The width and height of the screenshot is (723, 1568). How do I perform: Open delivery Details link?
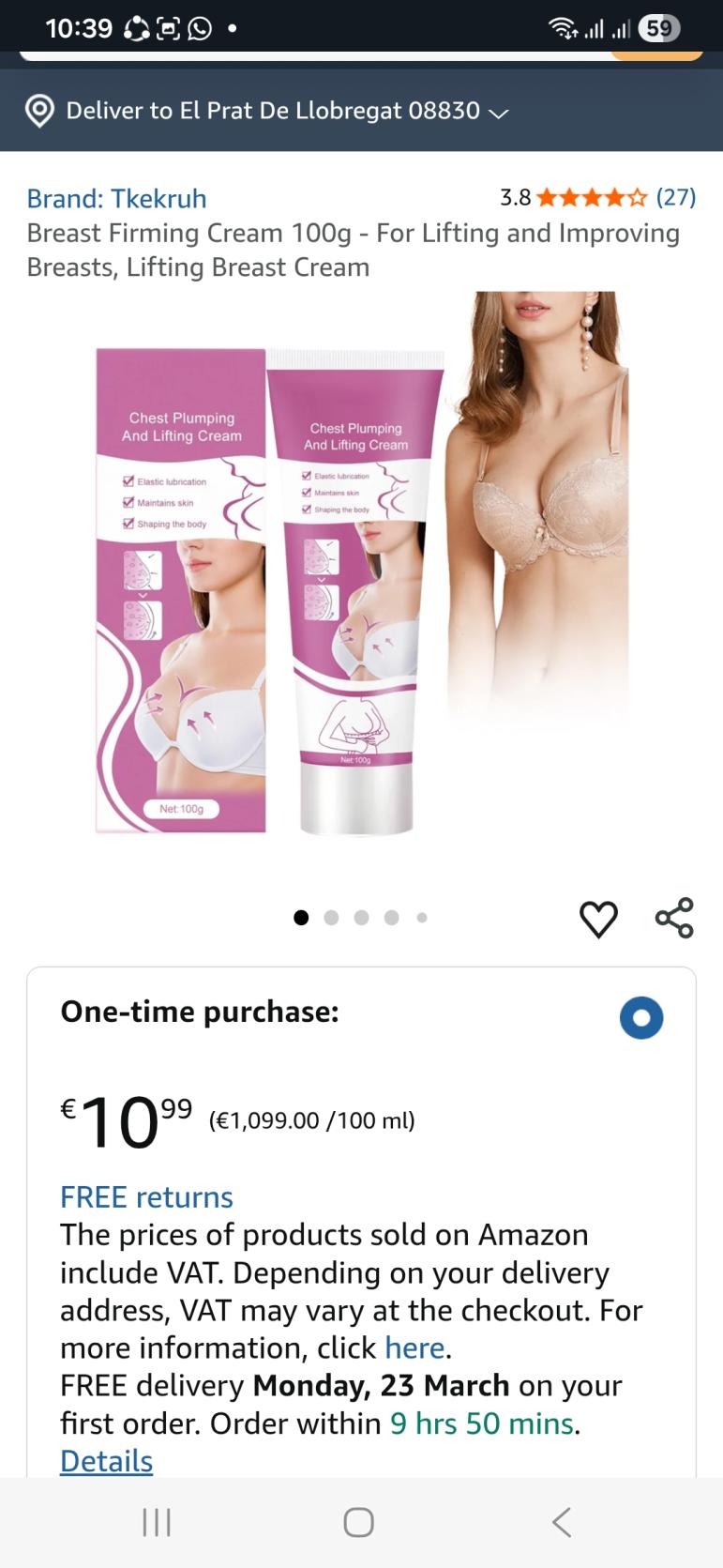point(106,1461)
